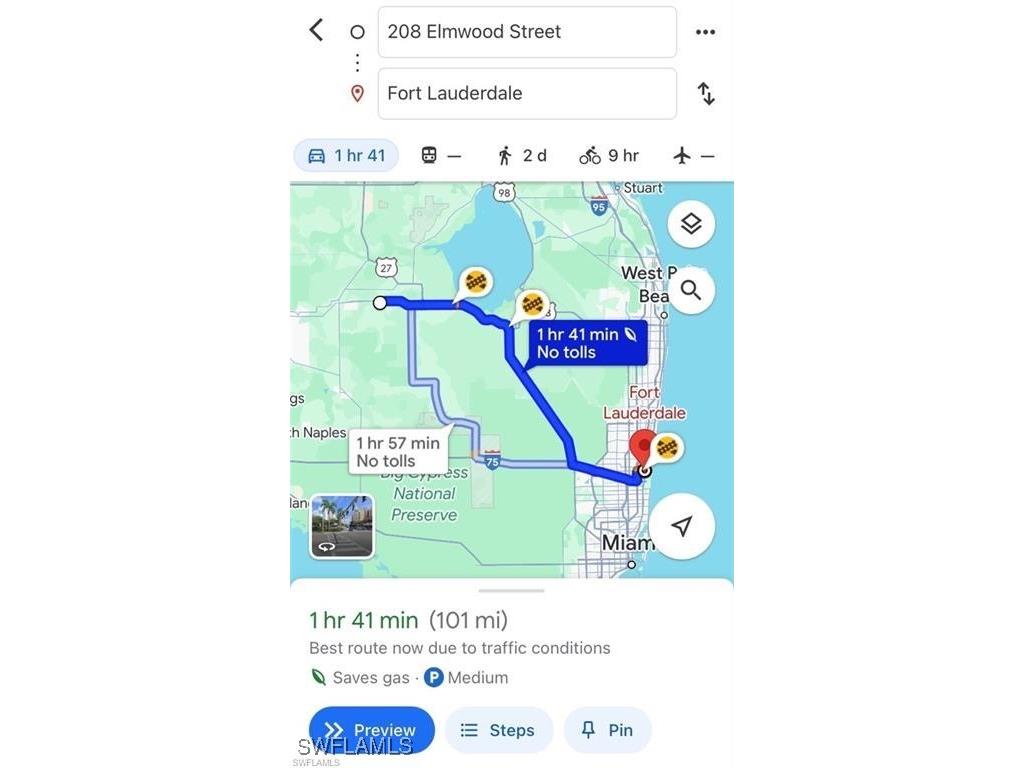
Task: Open the Street View thumbnail
Action: 342,526
